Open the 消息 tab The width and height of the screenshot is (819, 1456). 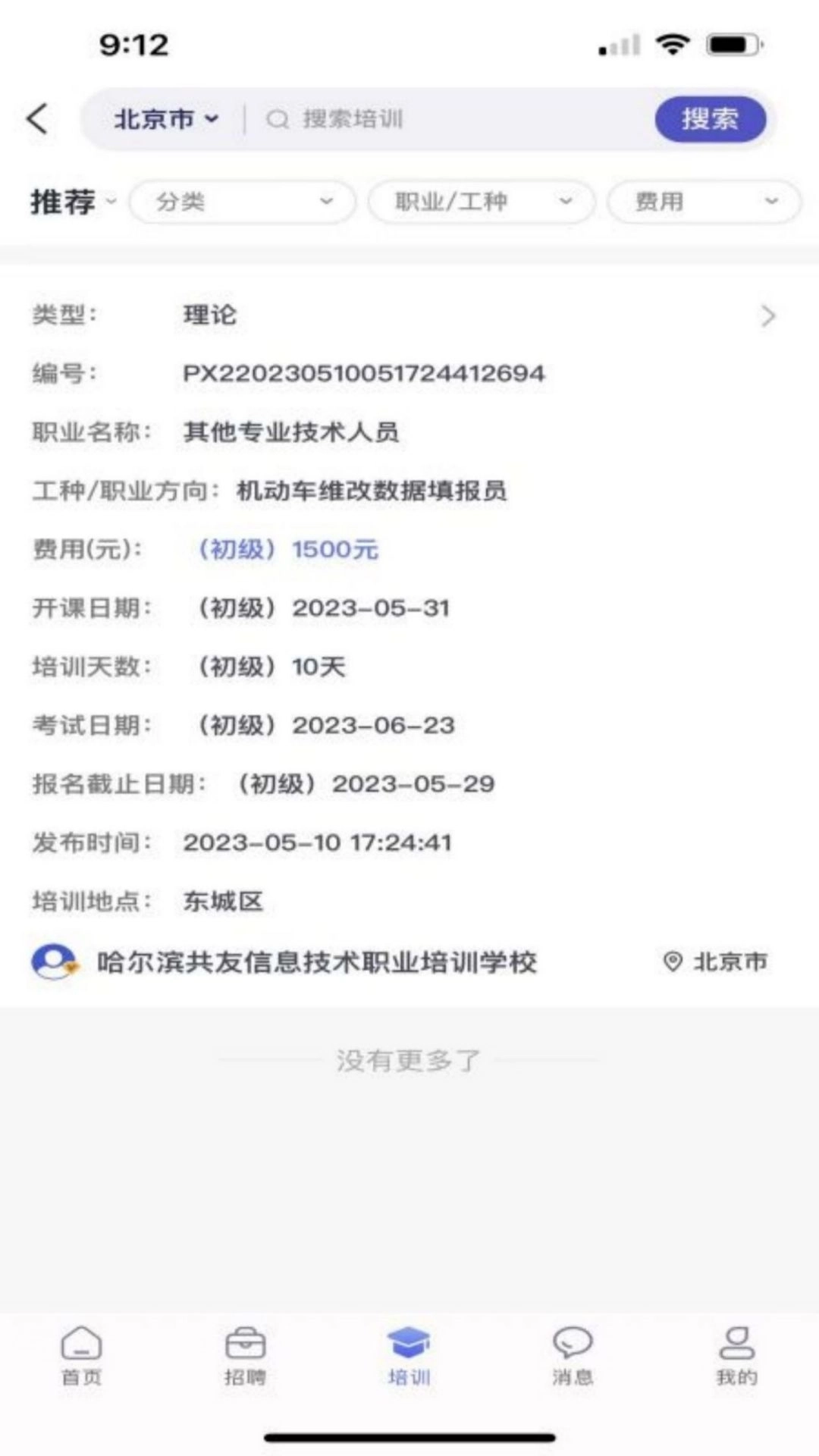pos(573,1357)
